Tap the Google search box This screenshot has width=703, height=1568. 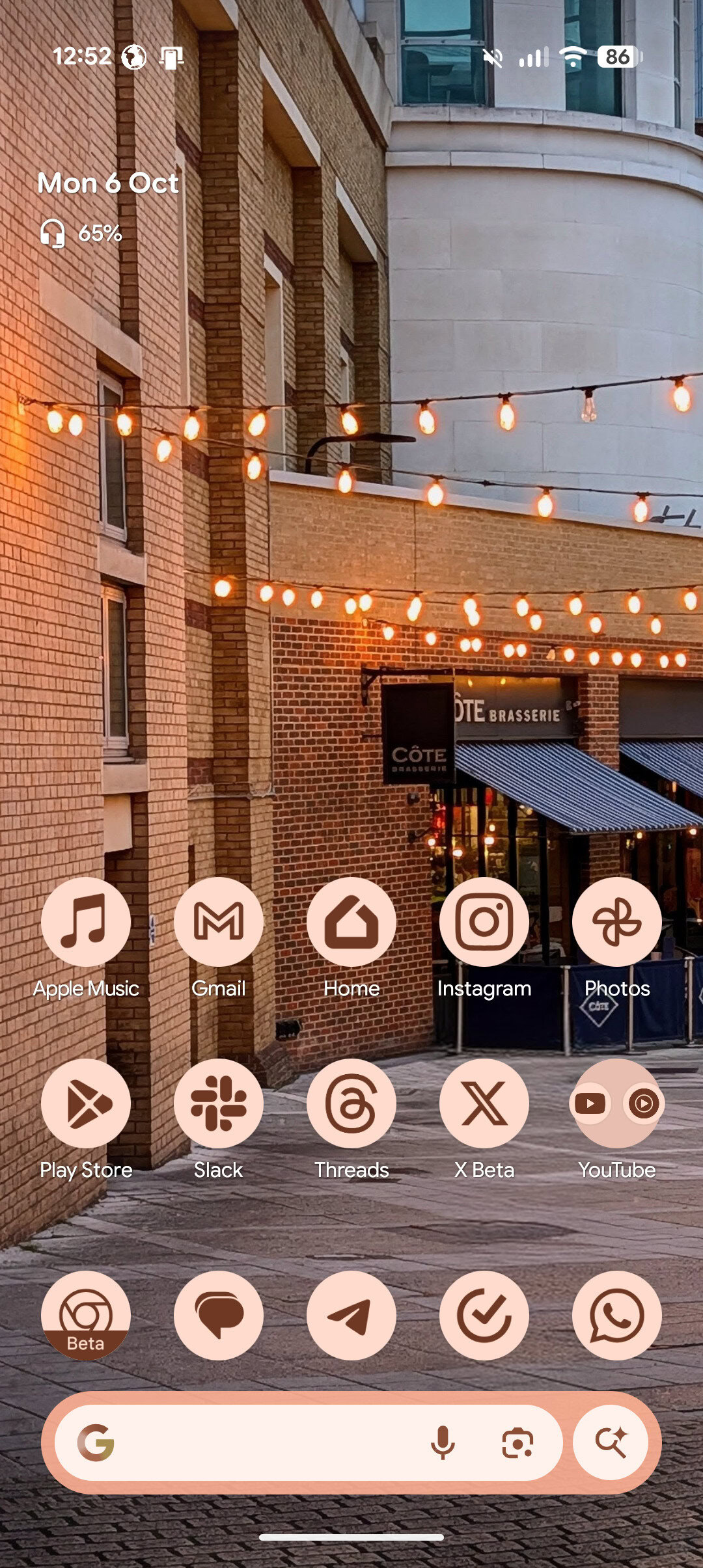[x=260, y=1442]
